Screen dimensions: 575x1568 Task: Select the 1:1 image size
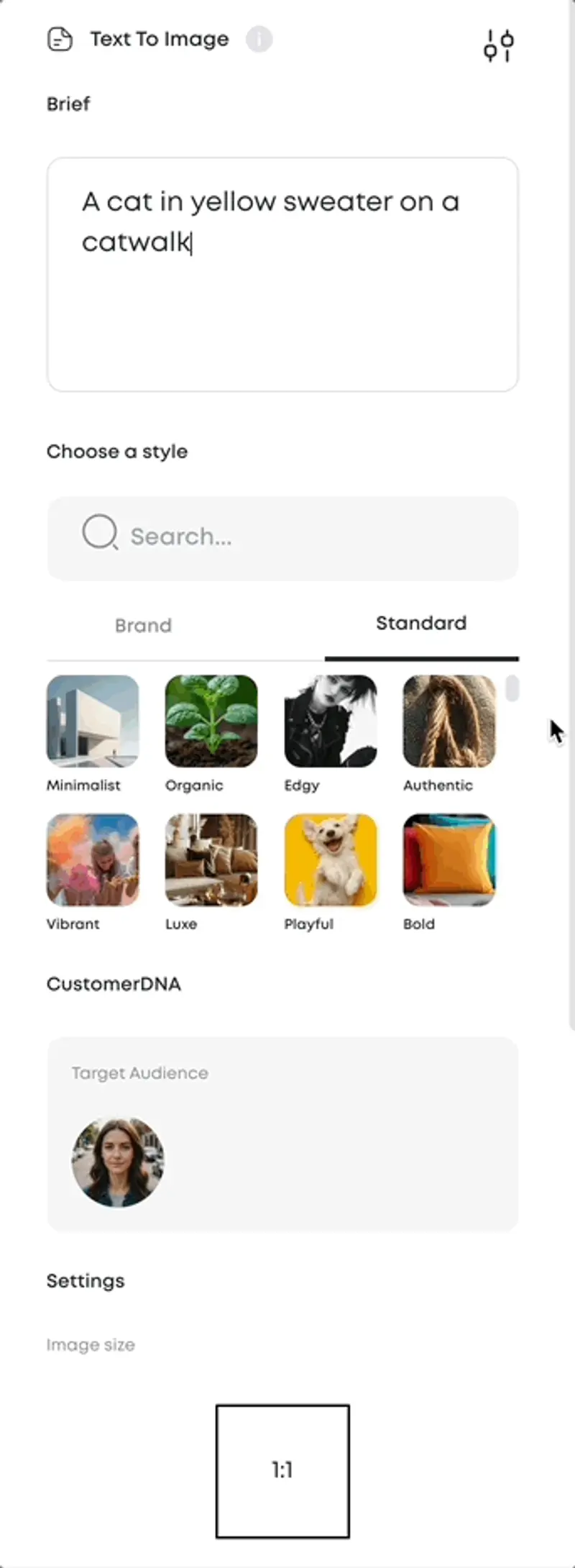click(282, 1470)
